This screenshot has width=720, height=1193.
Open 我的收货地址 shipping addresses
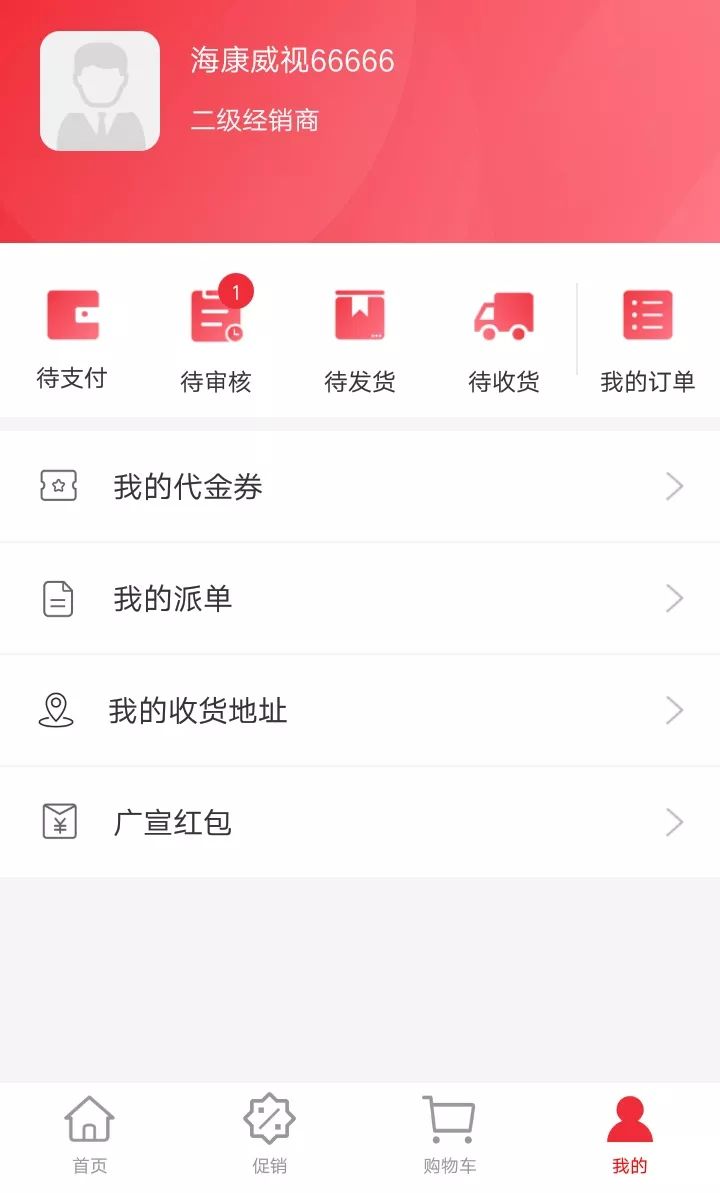click(360, 711)
